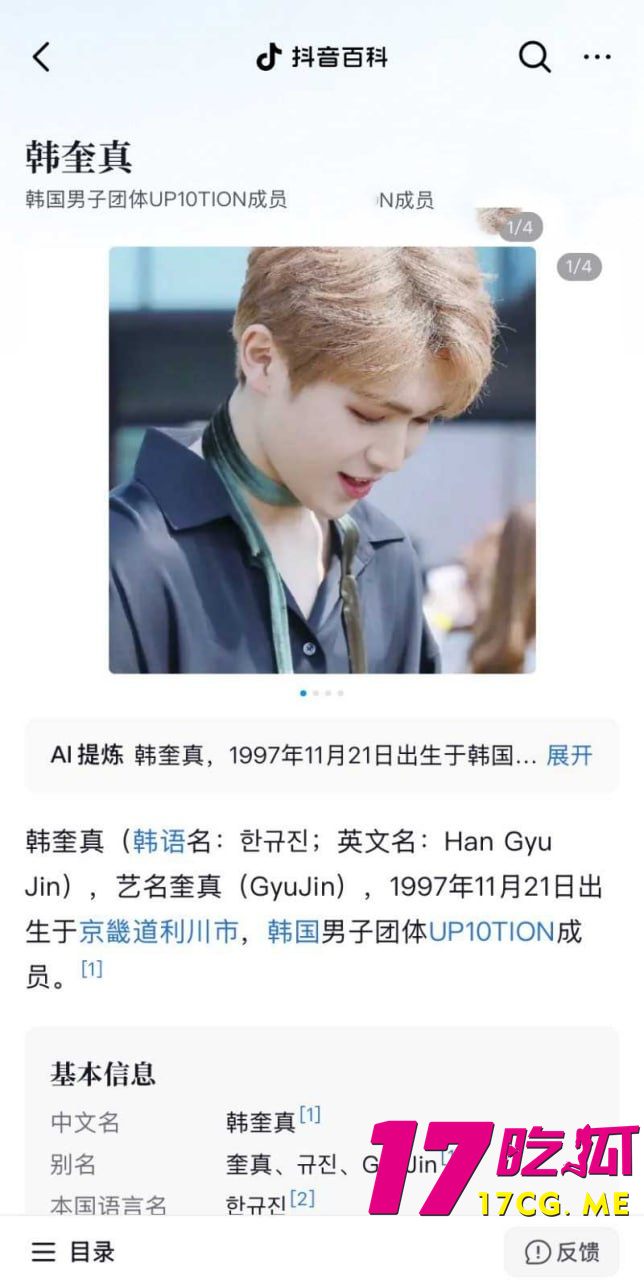Viewport: 644px width, 1280px height.
Task: Open reference [1] after 成员。
Action: [x=91, y=969]
